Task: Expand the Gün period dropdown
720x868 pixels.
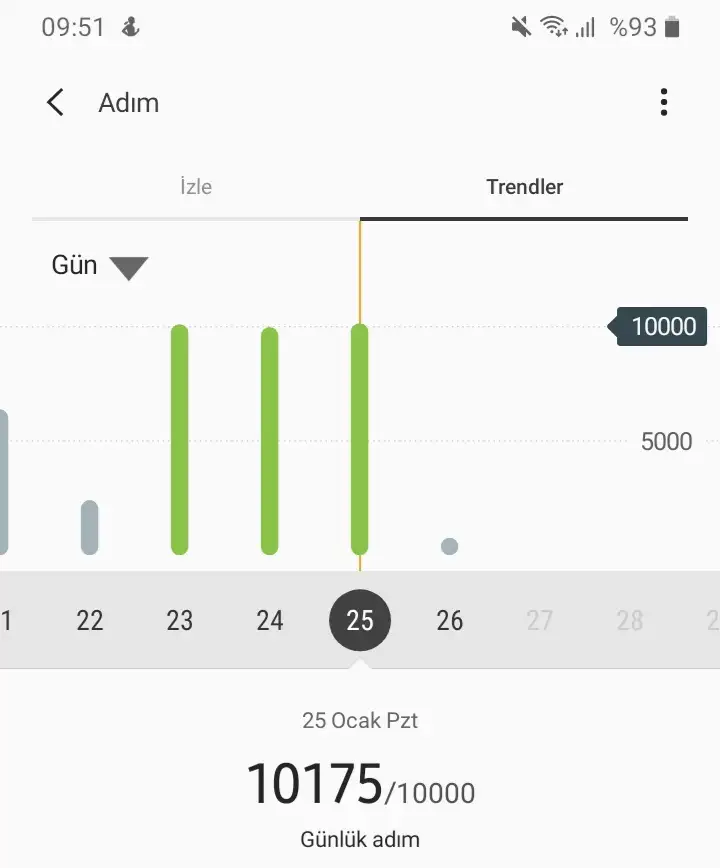Action: tap(100, 266)
